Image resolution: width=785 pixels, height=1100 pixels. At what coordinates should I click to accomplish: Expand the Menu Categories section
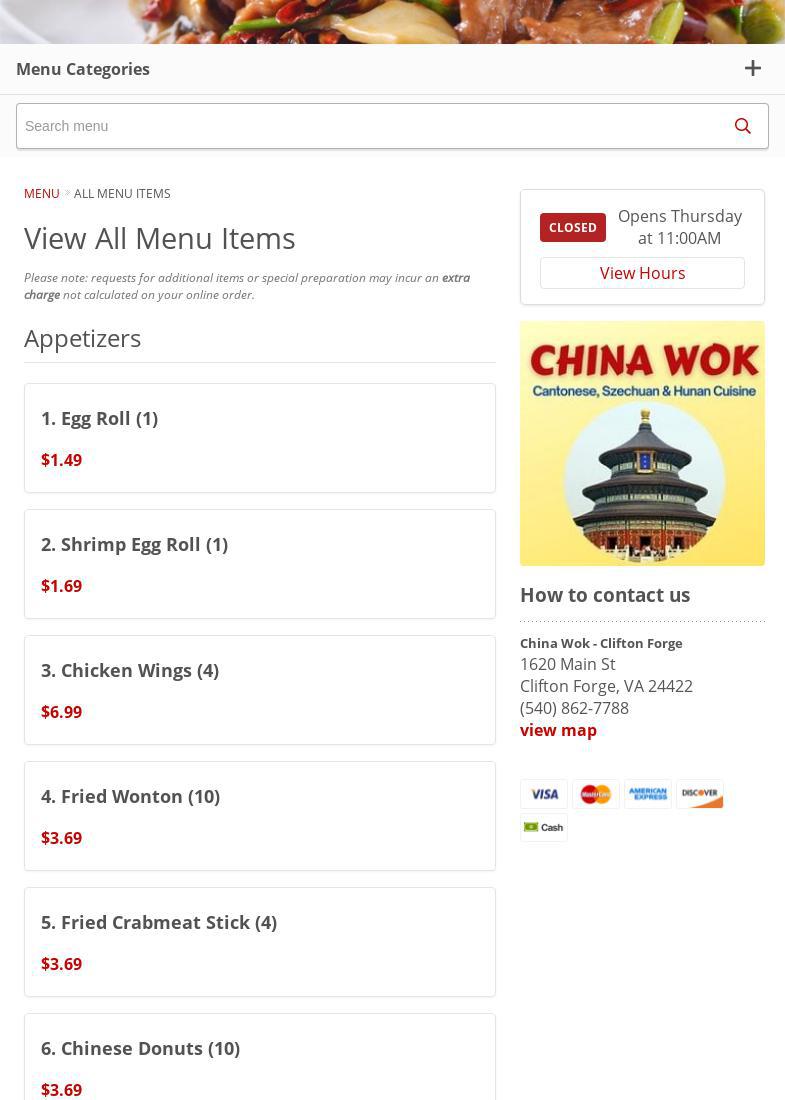pyautogui.click(x=752, y=69)
